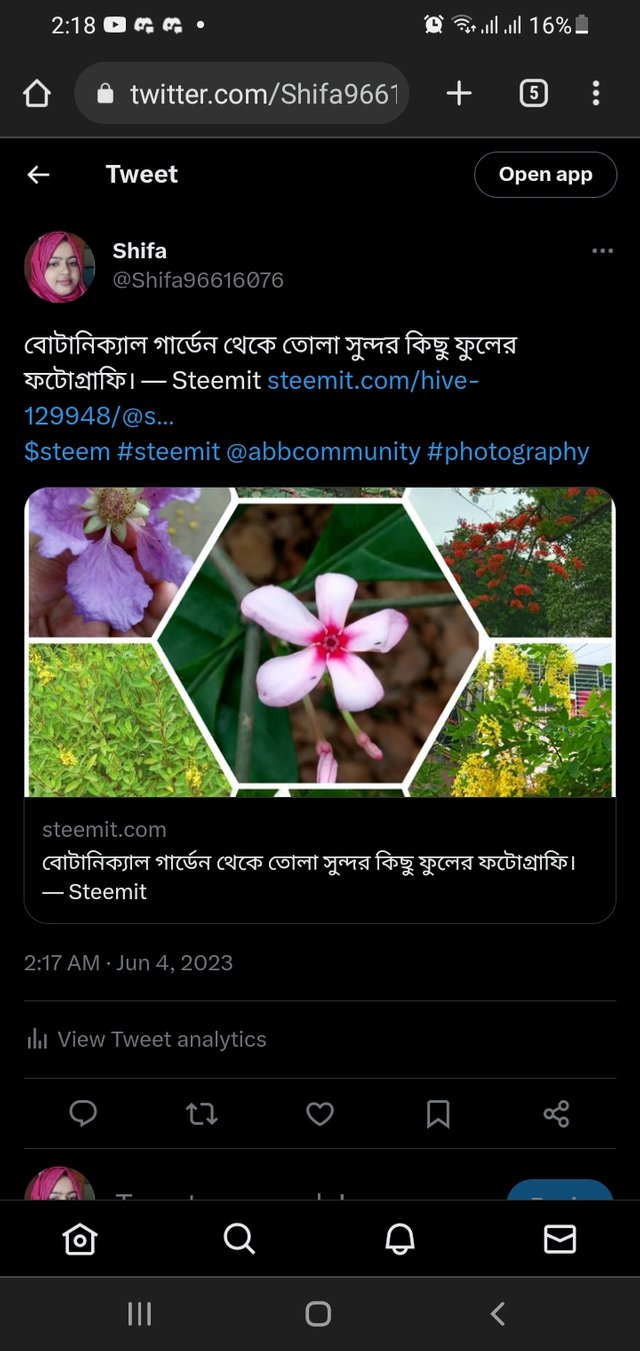Screen dimensions: 640x1351
Task: Open the tweet's three-dot options menu
Action: tap(602, 251)
